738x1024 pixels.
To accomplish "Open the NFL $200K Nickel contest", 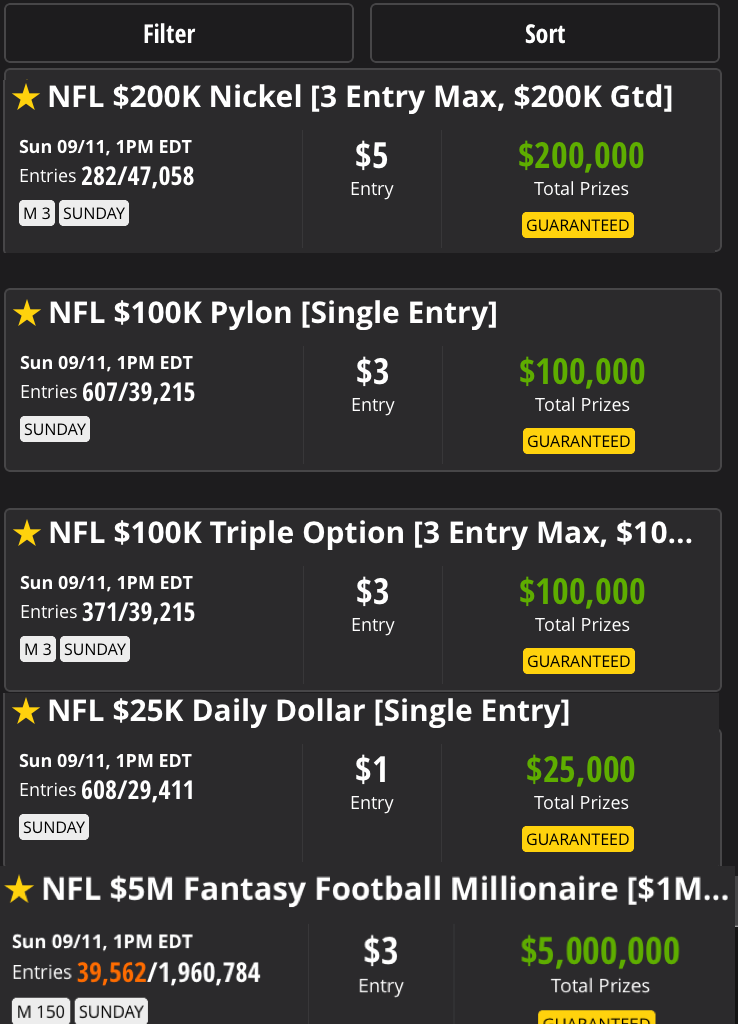I will pos(362,161).
